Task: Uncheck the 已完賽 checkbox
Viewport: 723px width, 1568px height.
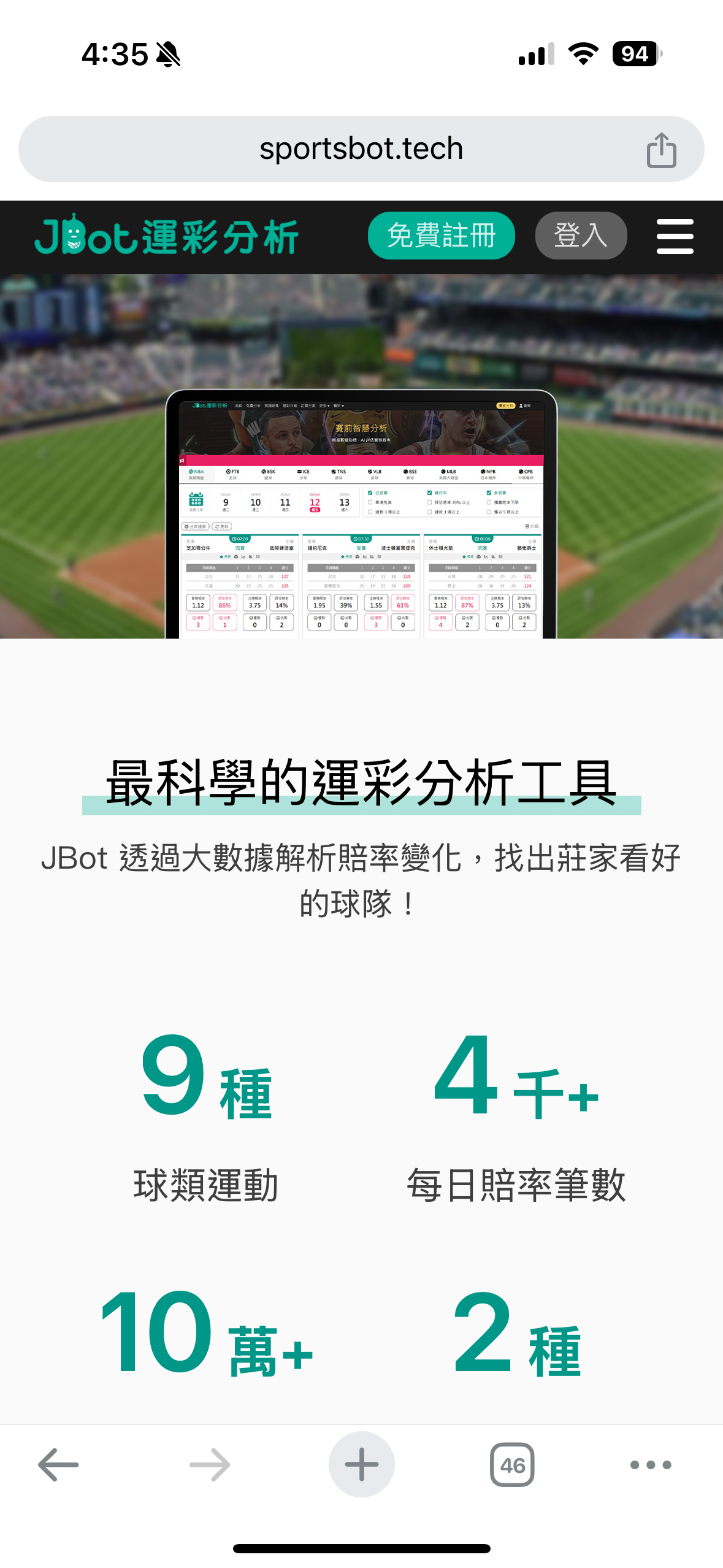Action: pyautogui.click(x=370, y=493)
